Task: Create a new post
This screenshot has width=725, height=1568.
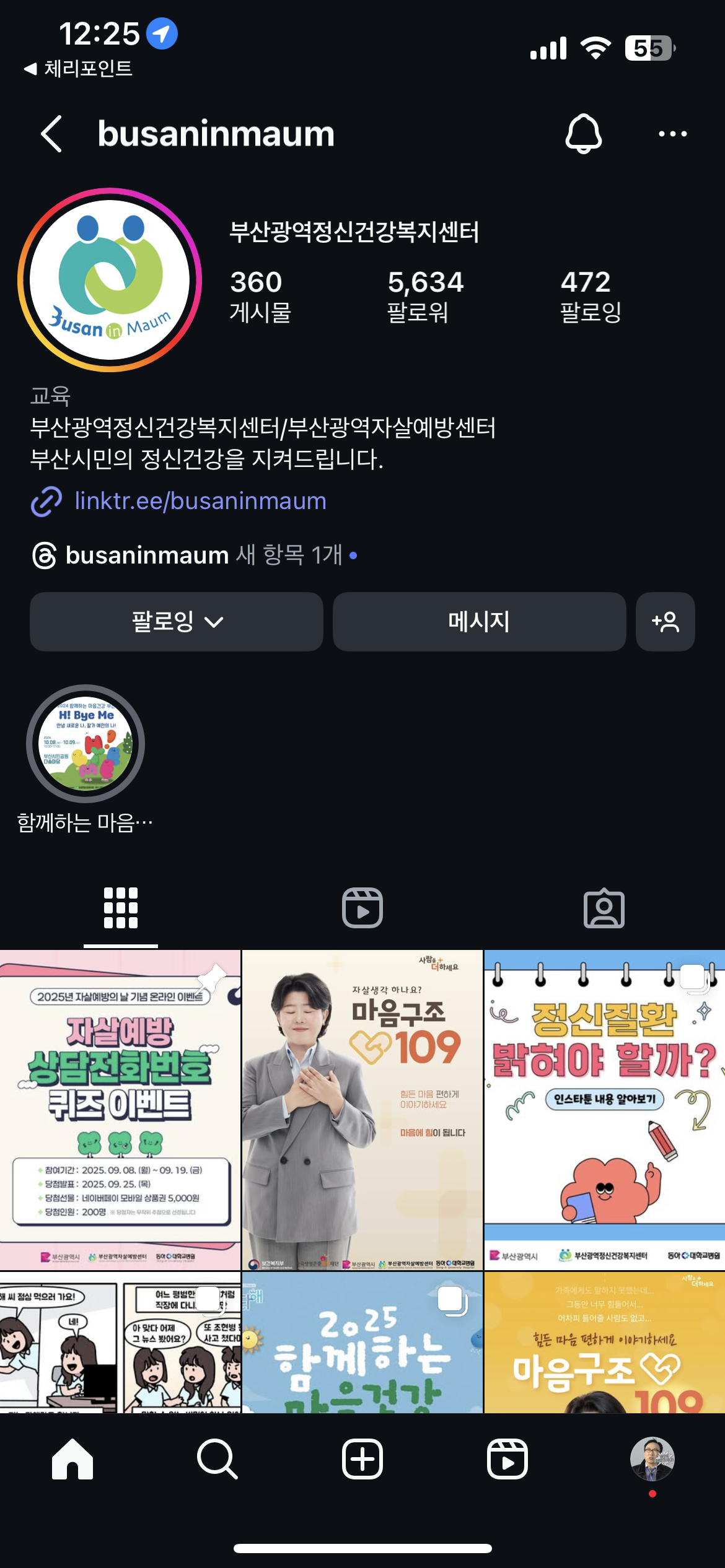Action: coord(362,1459)
